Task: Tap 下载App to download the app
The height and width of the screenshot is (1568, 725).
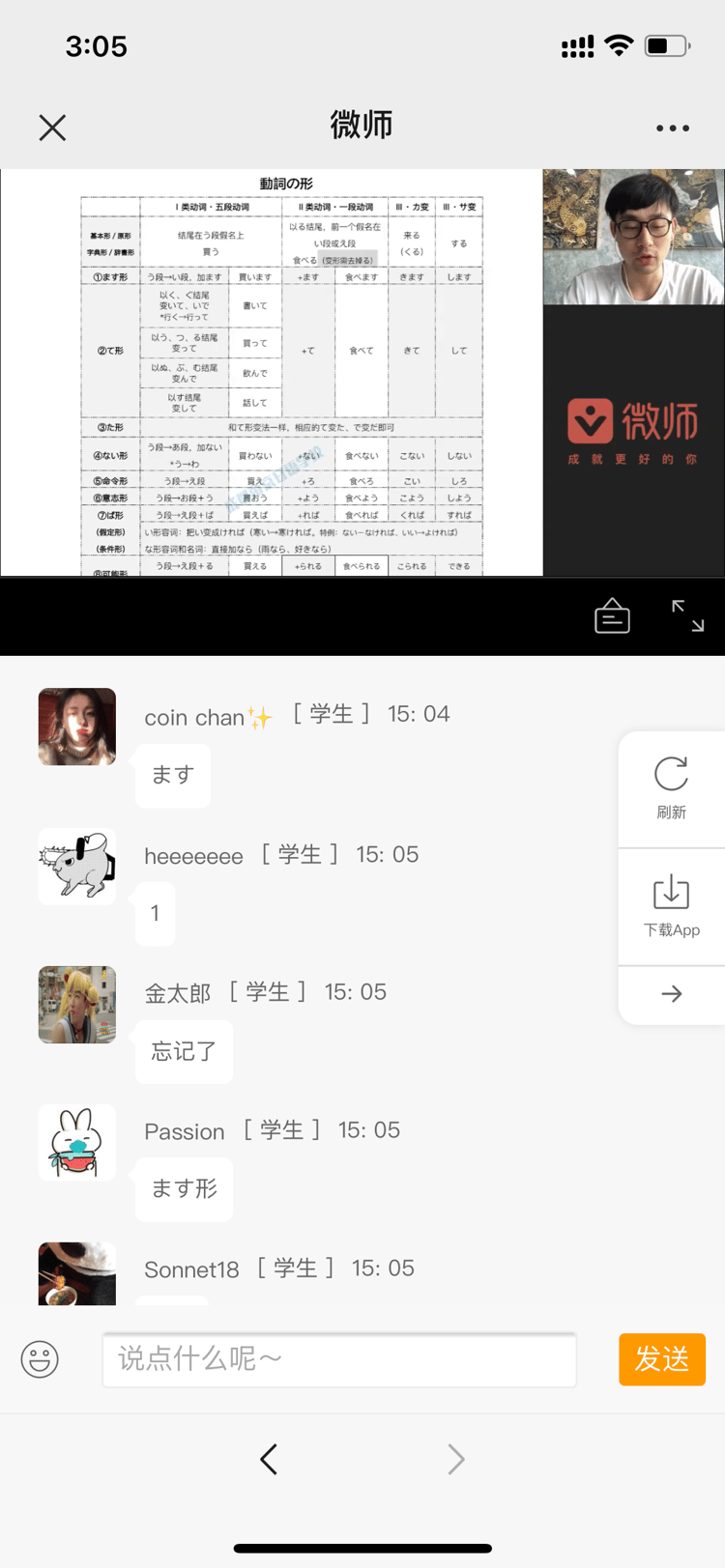Action: click(x=671, y=906)
